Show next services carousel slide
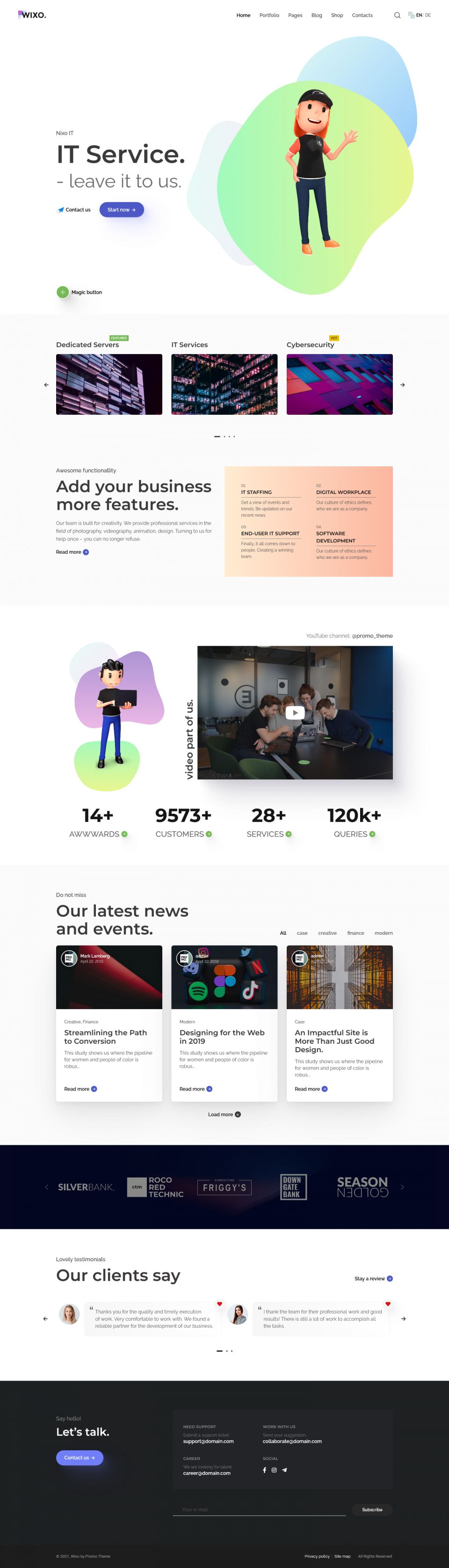 click(x=402, y=385)
